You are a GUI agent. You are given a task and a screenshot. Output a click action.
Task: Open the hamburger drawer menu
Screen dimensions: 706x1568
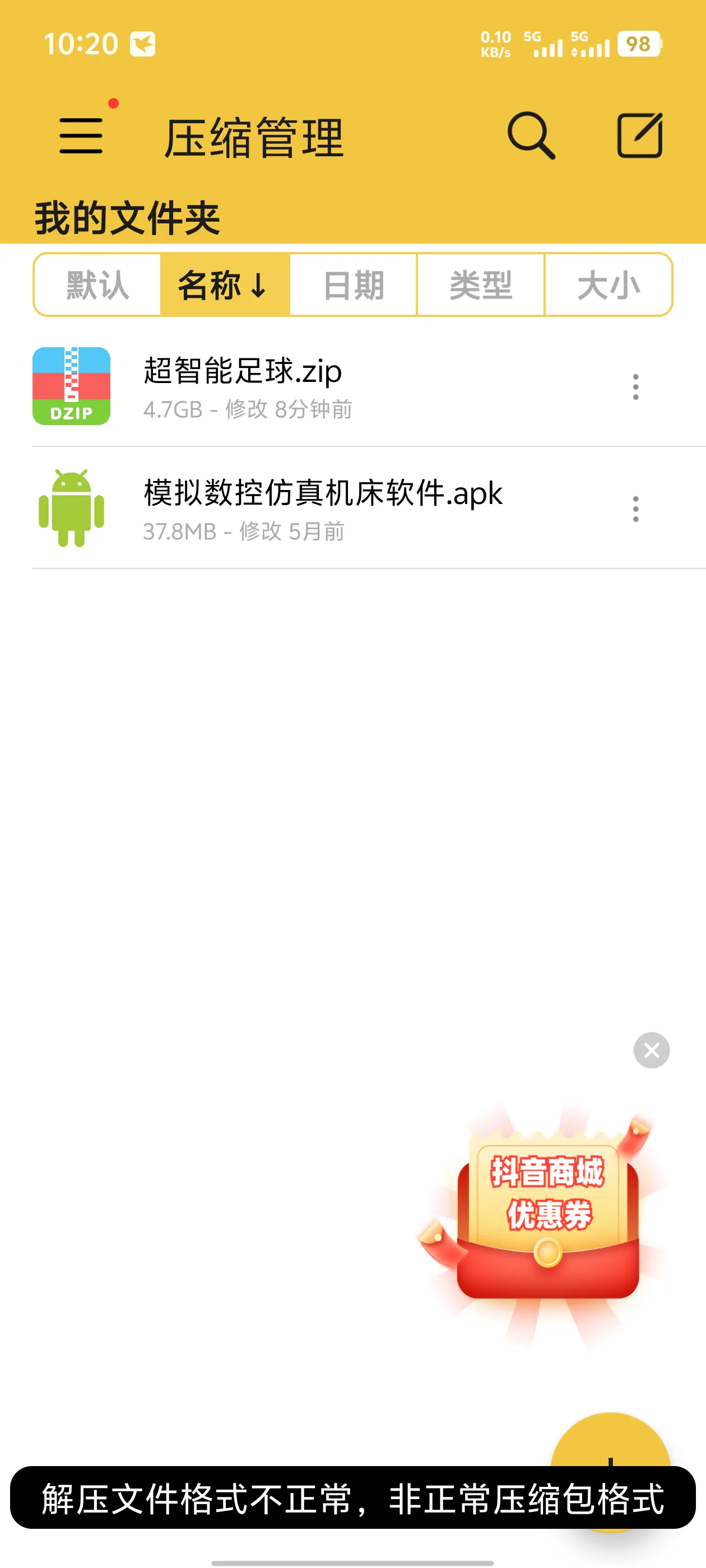click(x=81, y=135)
